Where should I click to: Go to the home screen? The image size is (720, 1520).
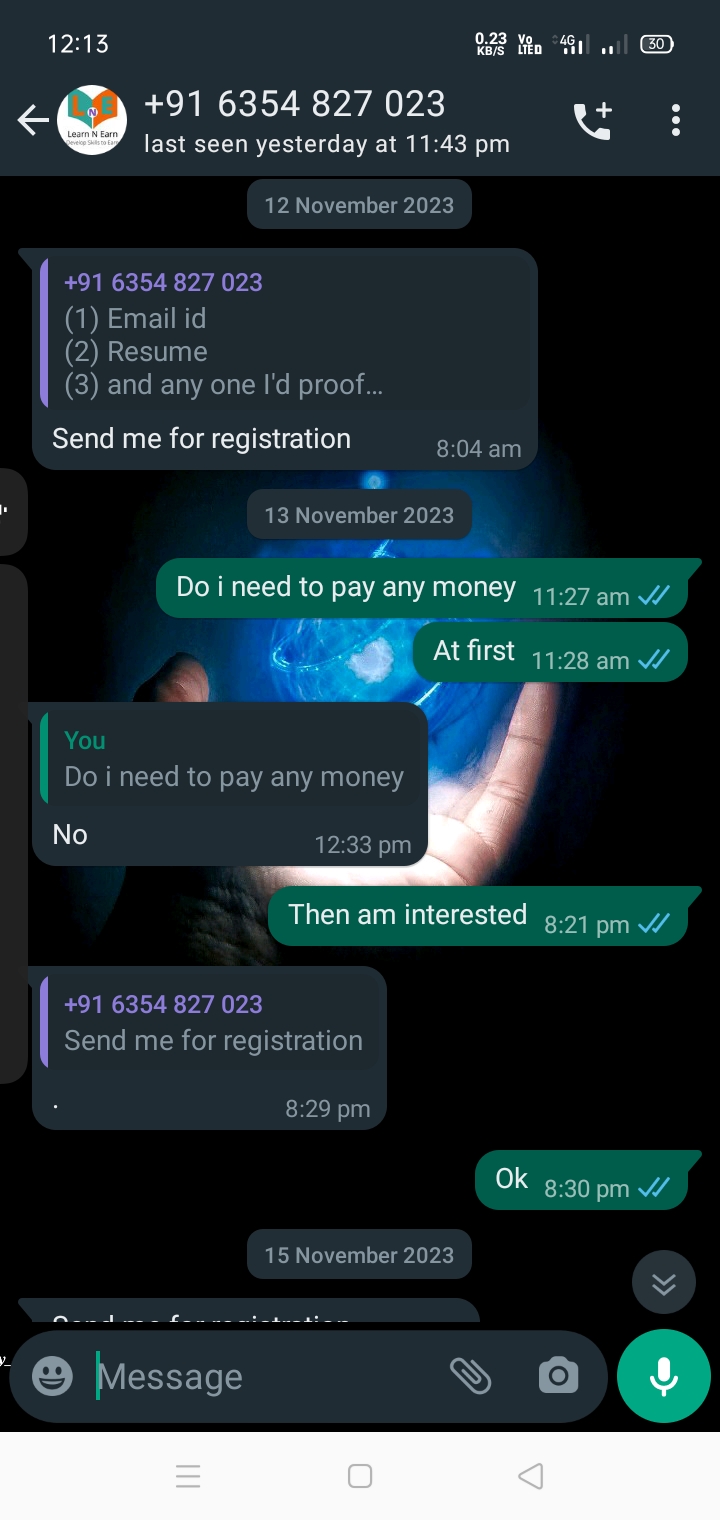pyautogui.click(x=360, y=1476)
